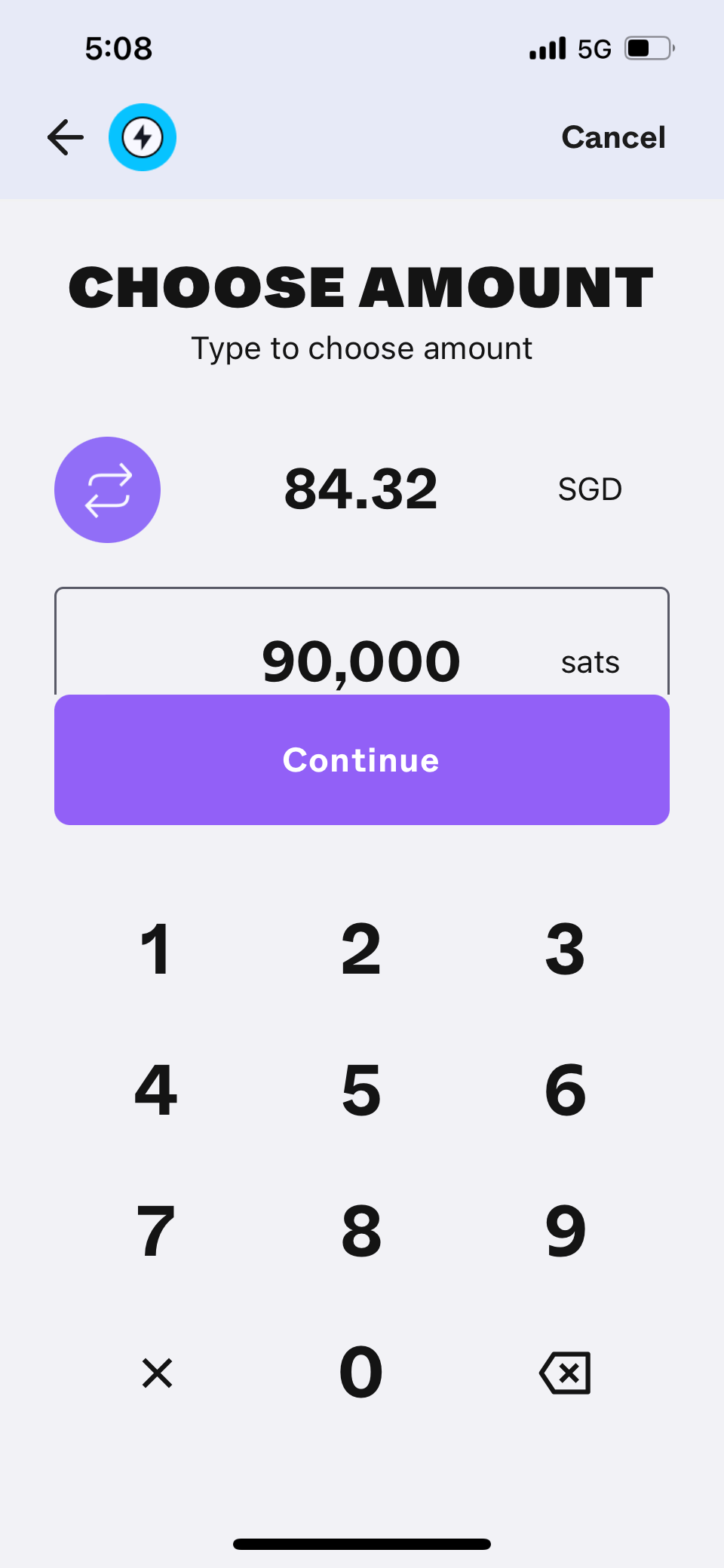
Task: Delete the last digit with backspace
Action: pyautogui.click(x=566, y=1373)
